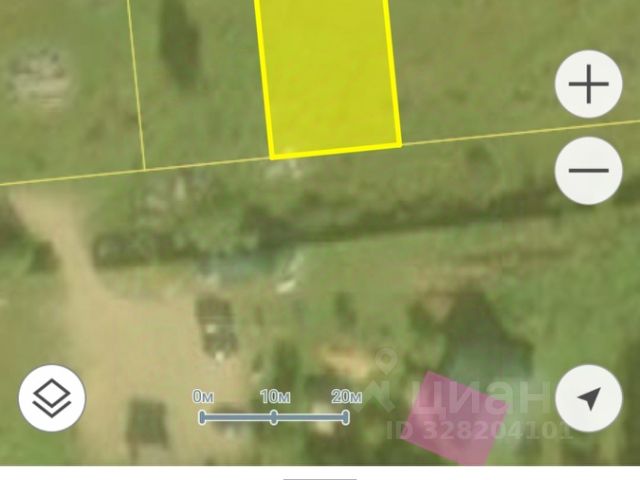Screen dimensions: 640x480
Task: Zoom out with the minus button
Action: click(x=588, y=170)
